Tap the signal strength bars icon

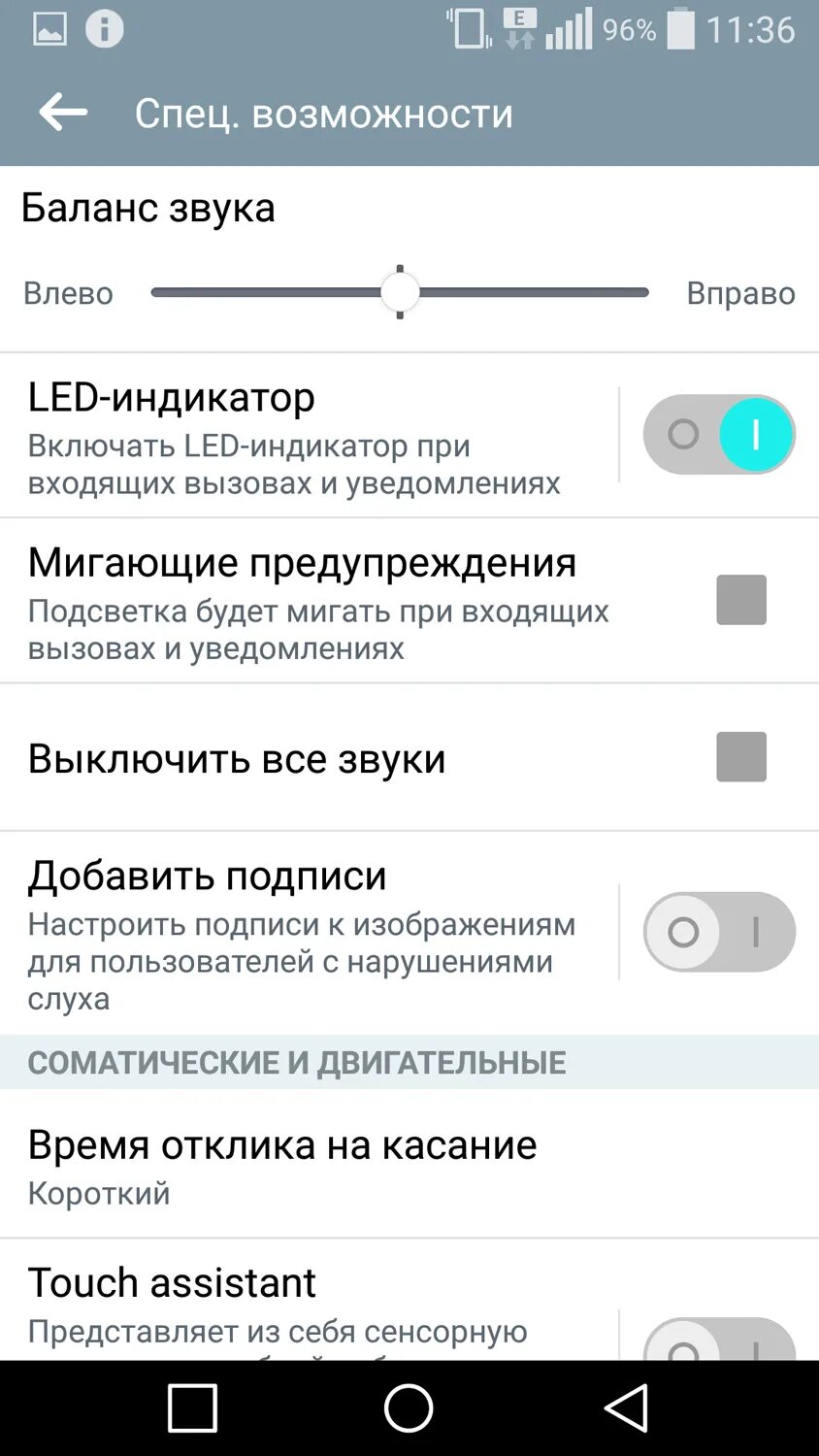(571, 28)
